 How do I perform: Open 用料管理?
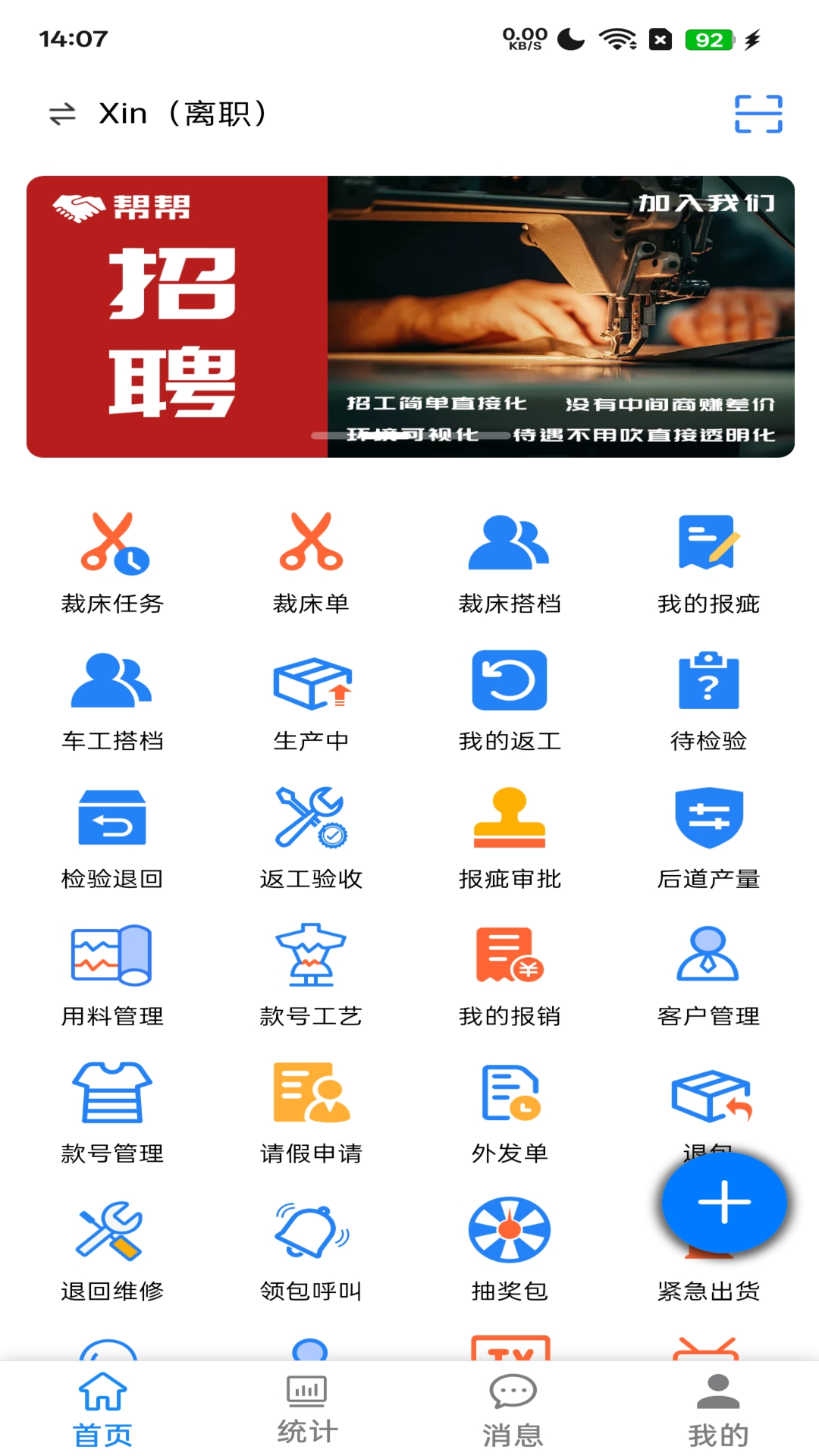(x=112, y=974)
